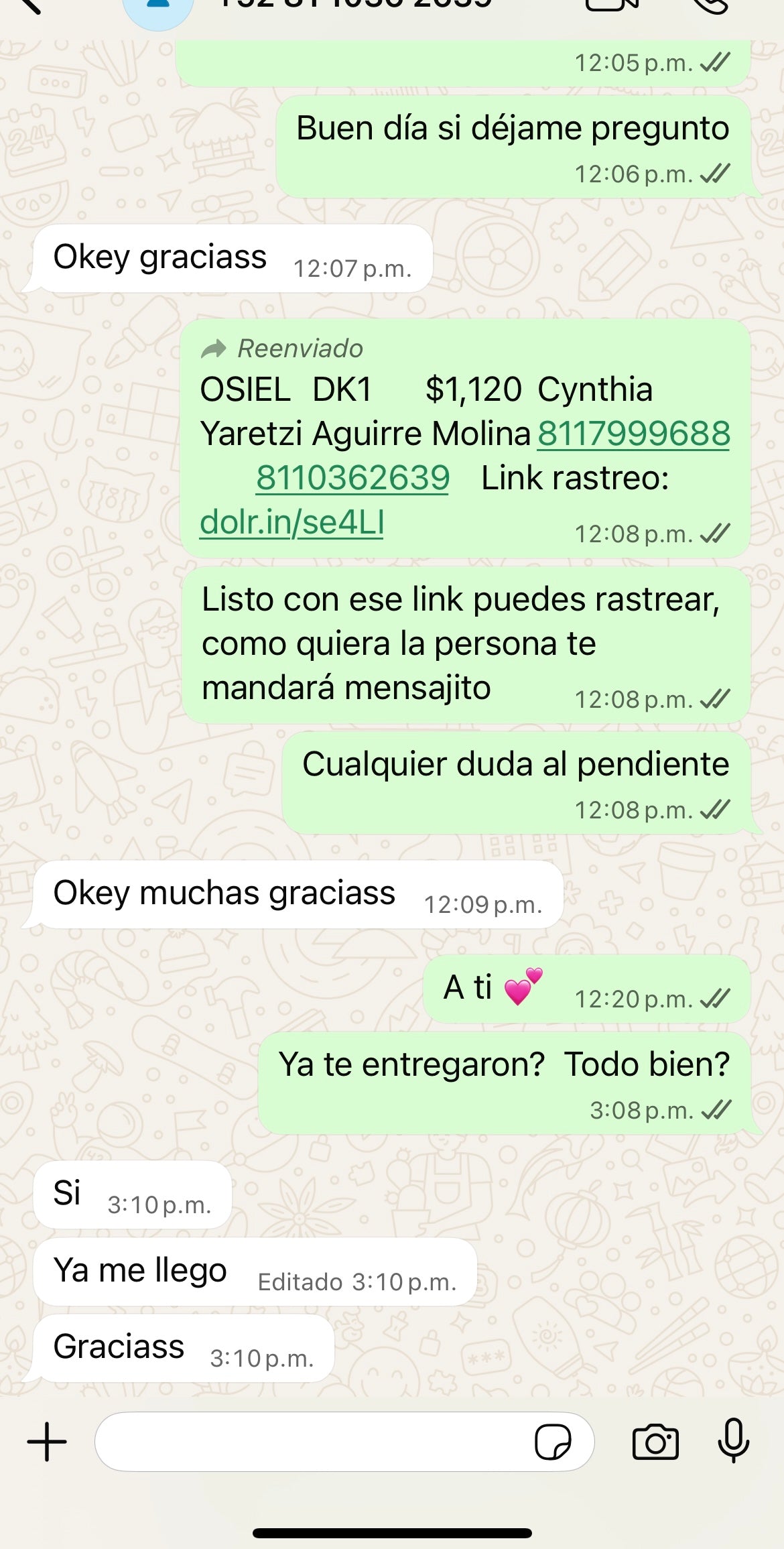784x1549 pixels.
Task: Open the camera to take a photo
Action: pos(655,1441)
